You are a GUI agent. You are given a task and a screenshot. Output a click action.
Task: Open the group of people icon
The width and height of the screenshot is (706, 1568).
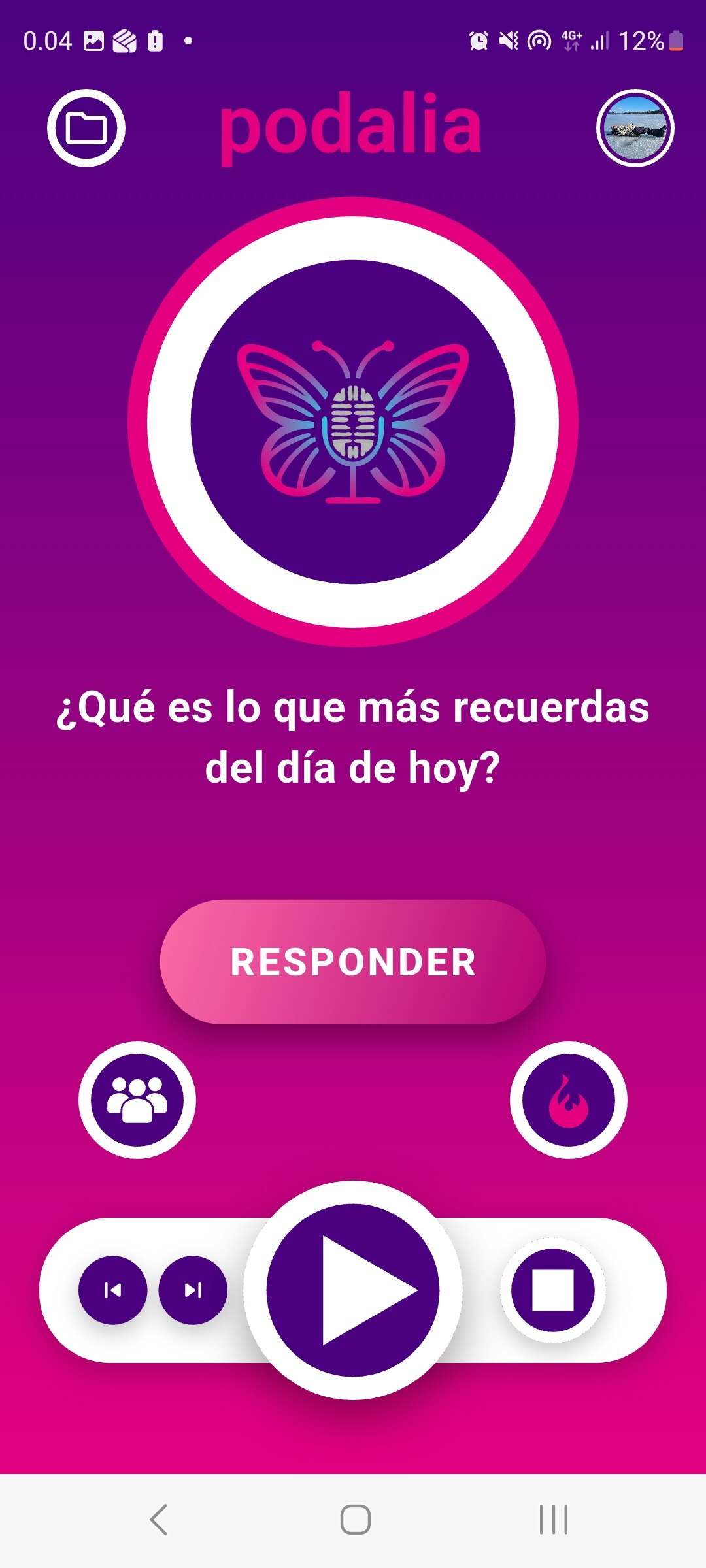coord(137,1100)
